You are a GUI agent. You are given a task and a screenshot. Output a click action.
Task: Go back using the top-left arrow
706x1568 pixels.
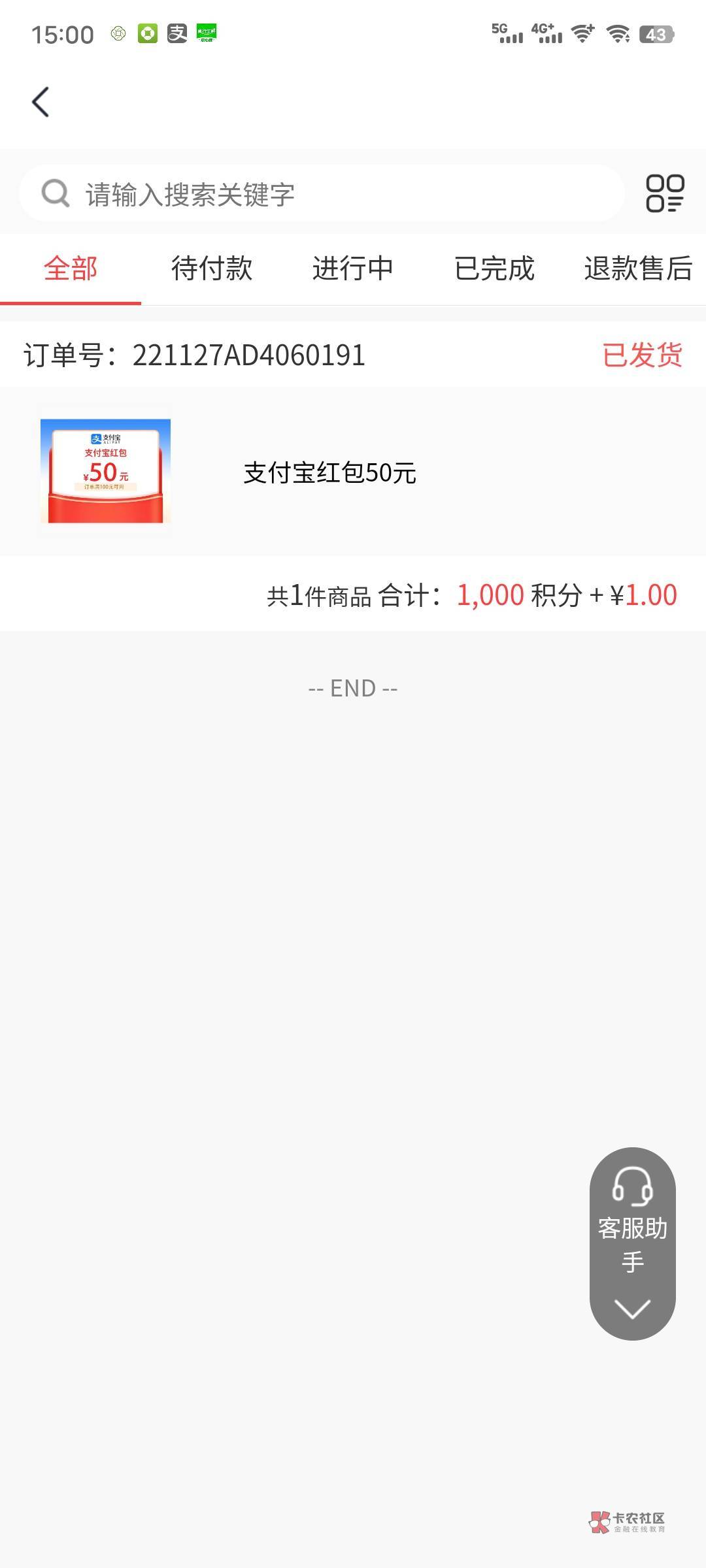[41, 103]
